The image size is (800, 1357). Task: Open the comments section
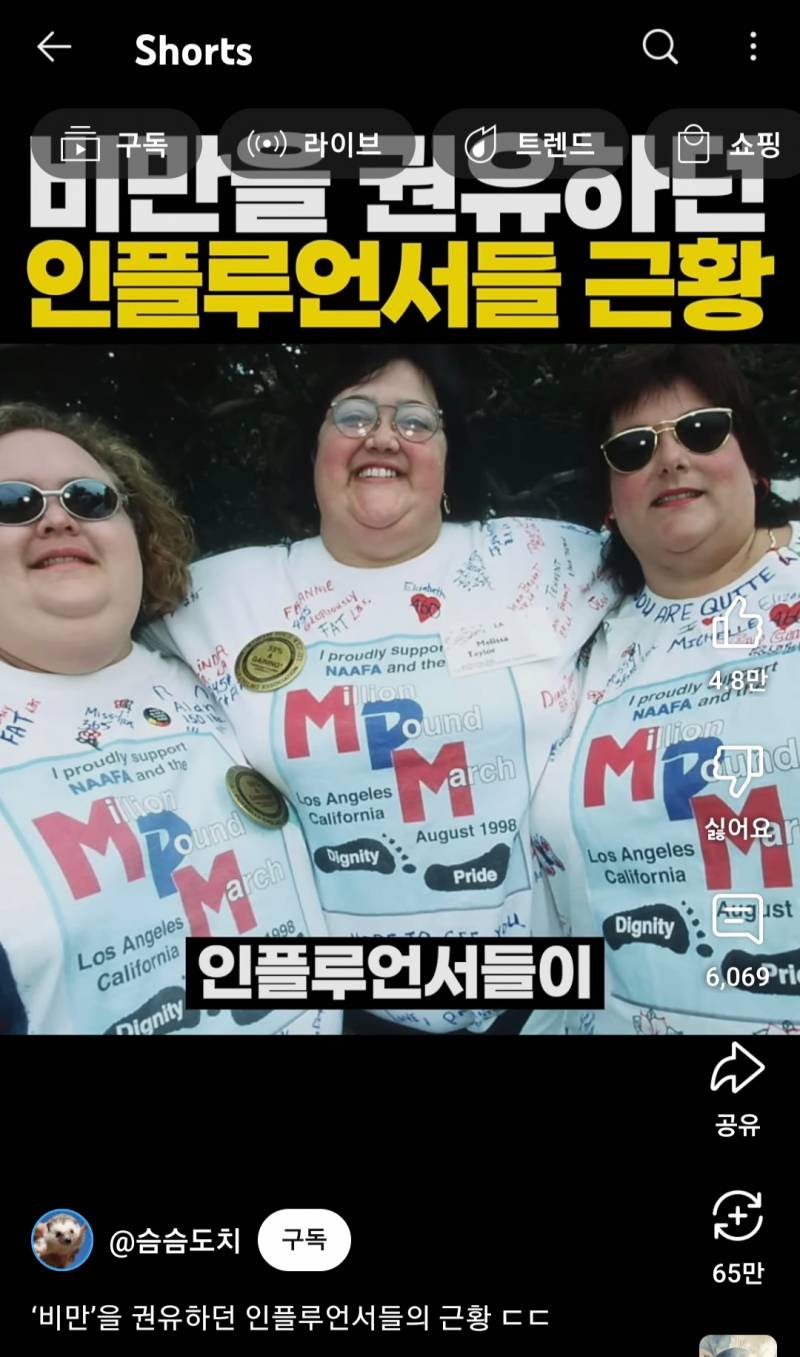click(737, 921)
